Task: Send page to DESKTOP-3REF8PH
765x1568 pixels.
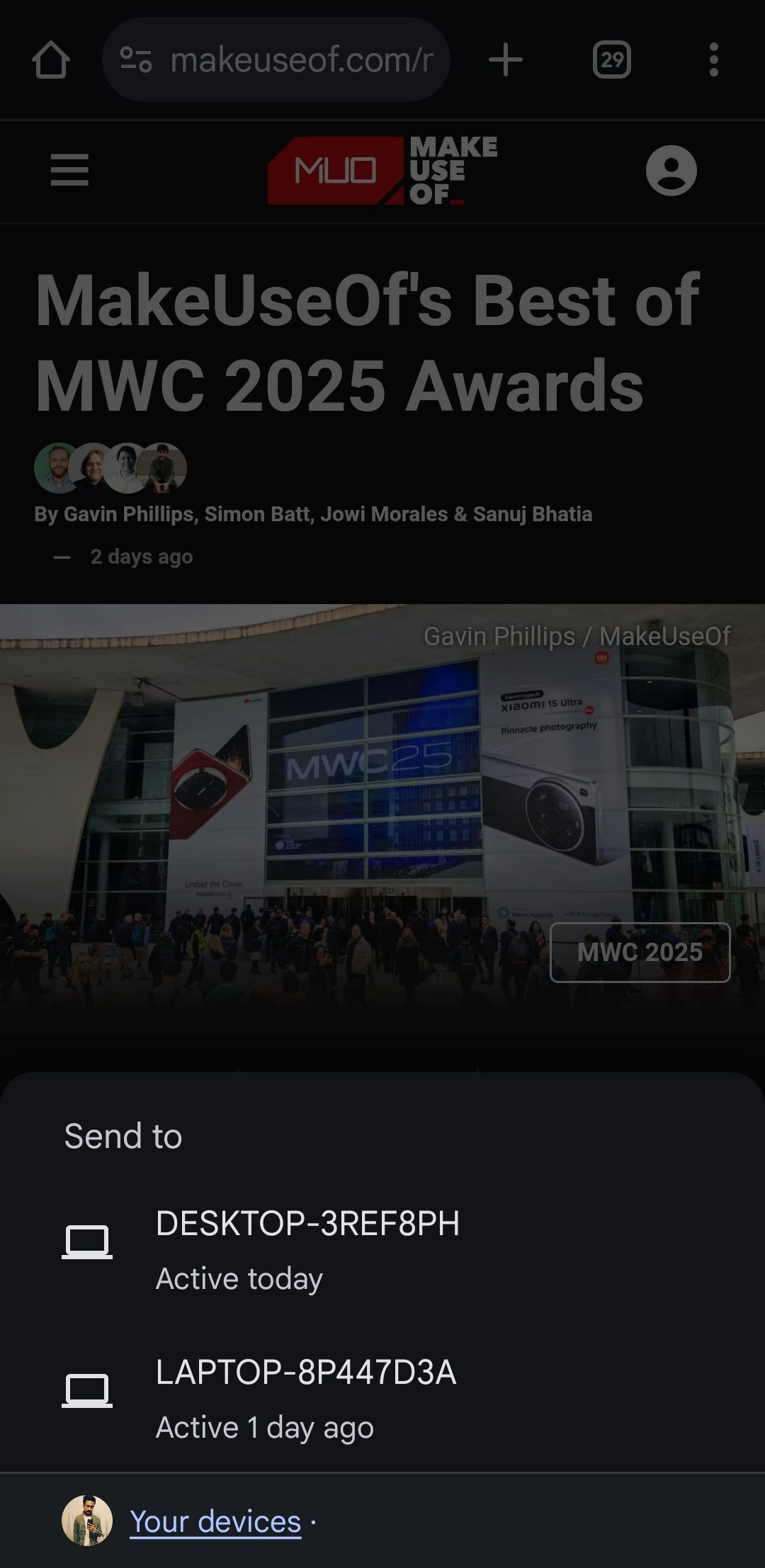Action: click(307, 1249)
